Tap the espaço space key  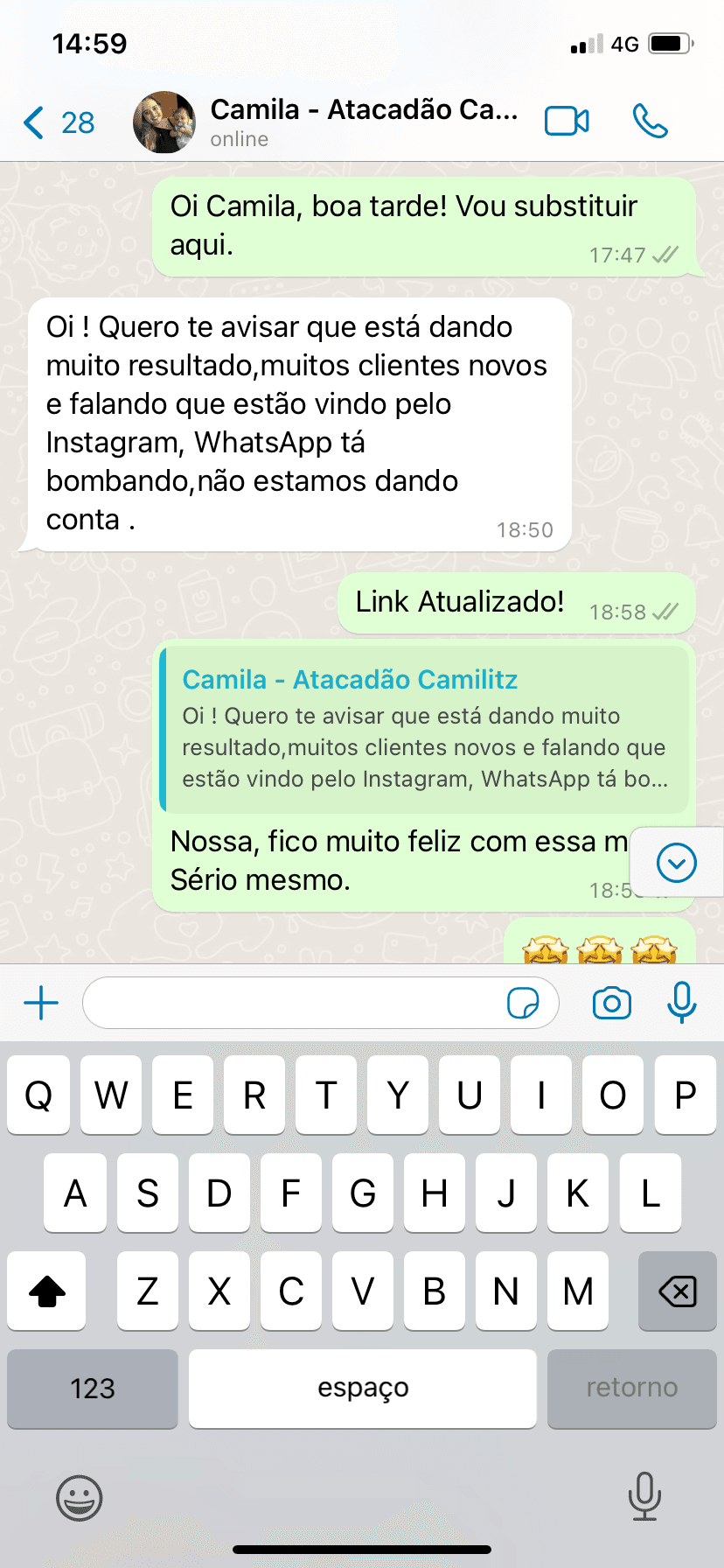[x=363, y=1389]
